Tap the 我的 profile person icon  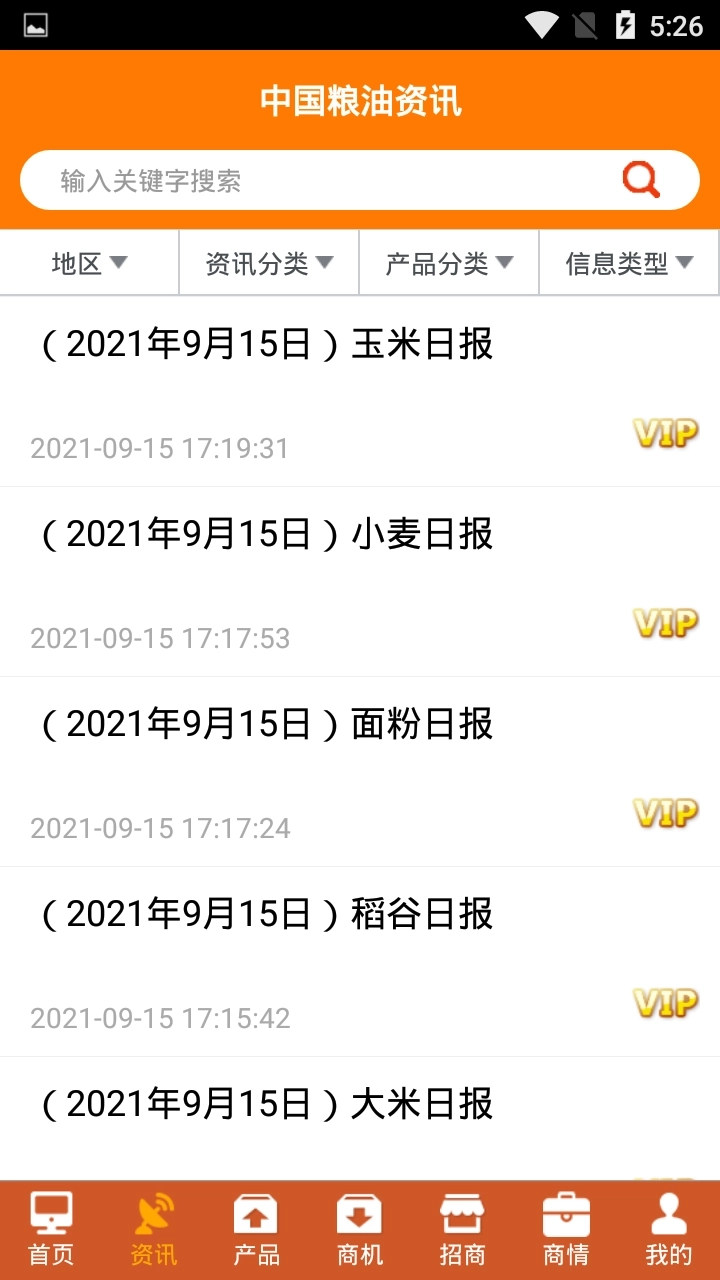(669, 1213)
